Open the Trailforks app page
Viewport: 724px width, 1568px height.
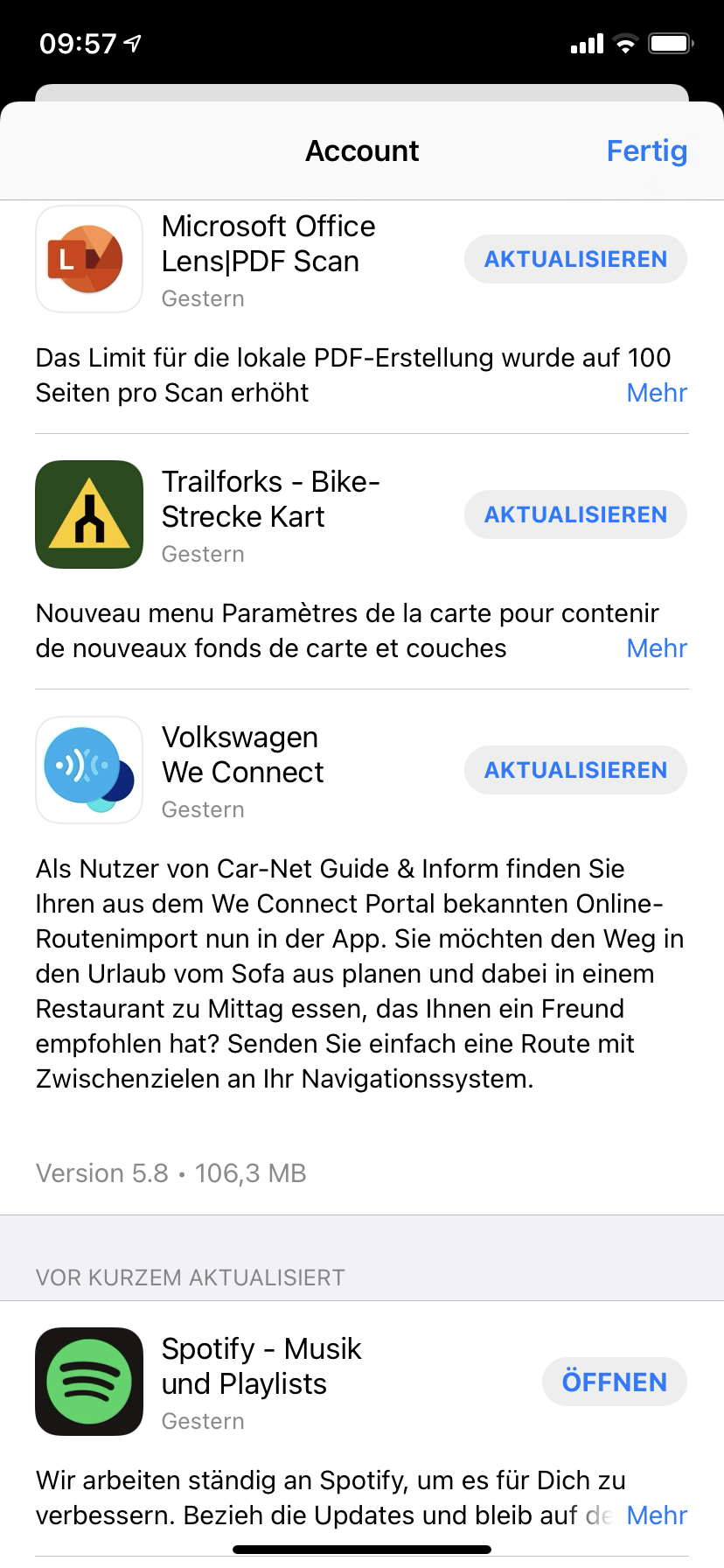coord(89,514)
